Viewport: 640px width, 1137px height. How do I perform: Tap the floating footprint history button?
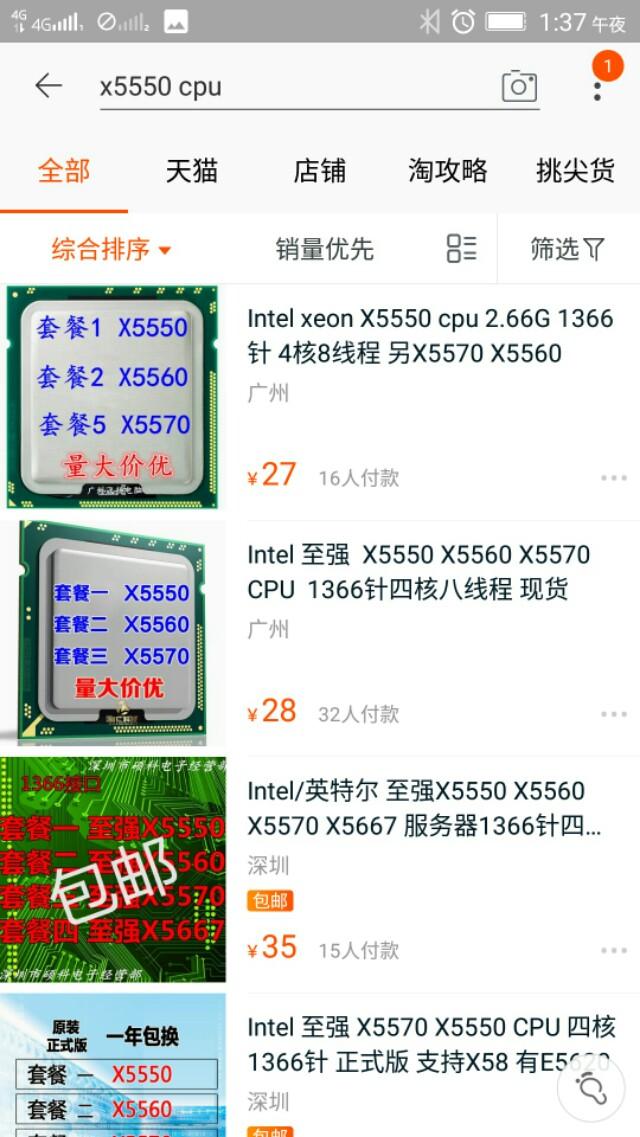click(x=591, y=1087)
